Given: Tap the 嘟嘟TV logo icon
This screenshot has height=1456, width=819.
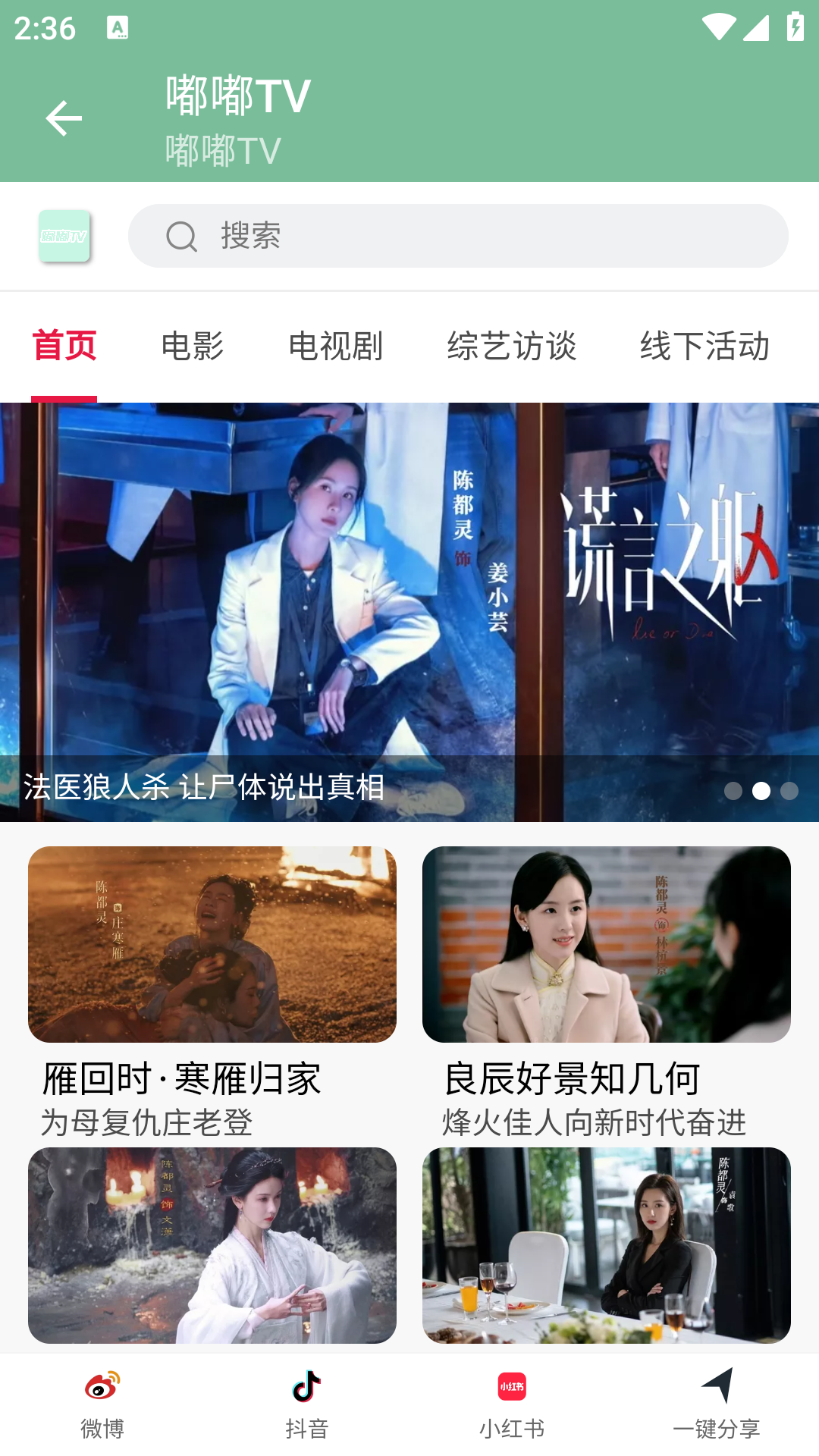Looking at the screenshot, I should click(x=64, y=237).
